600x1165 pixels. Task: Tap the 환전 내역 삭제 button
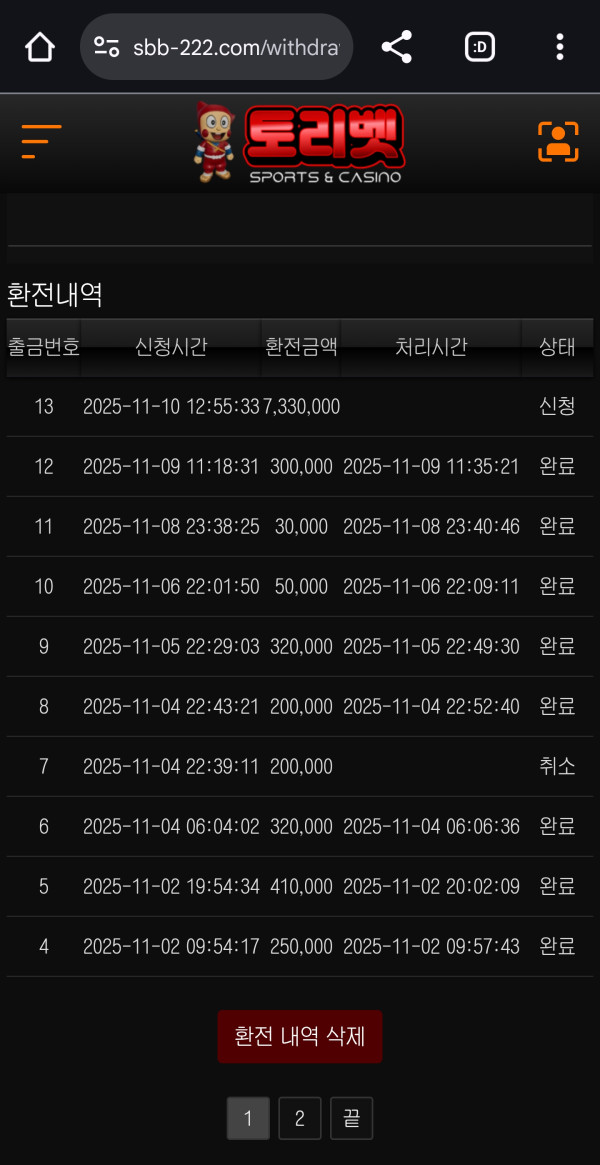pos(300,1036)
